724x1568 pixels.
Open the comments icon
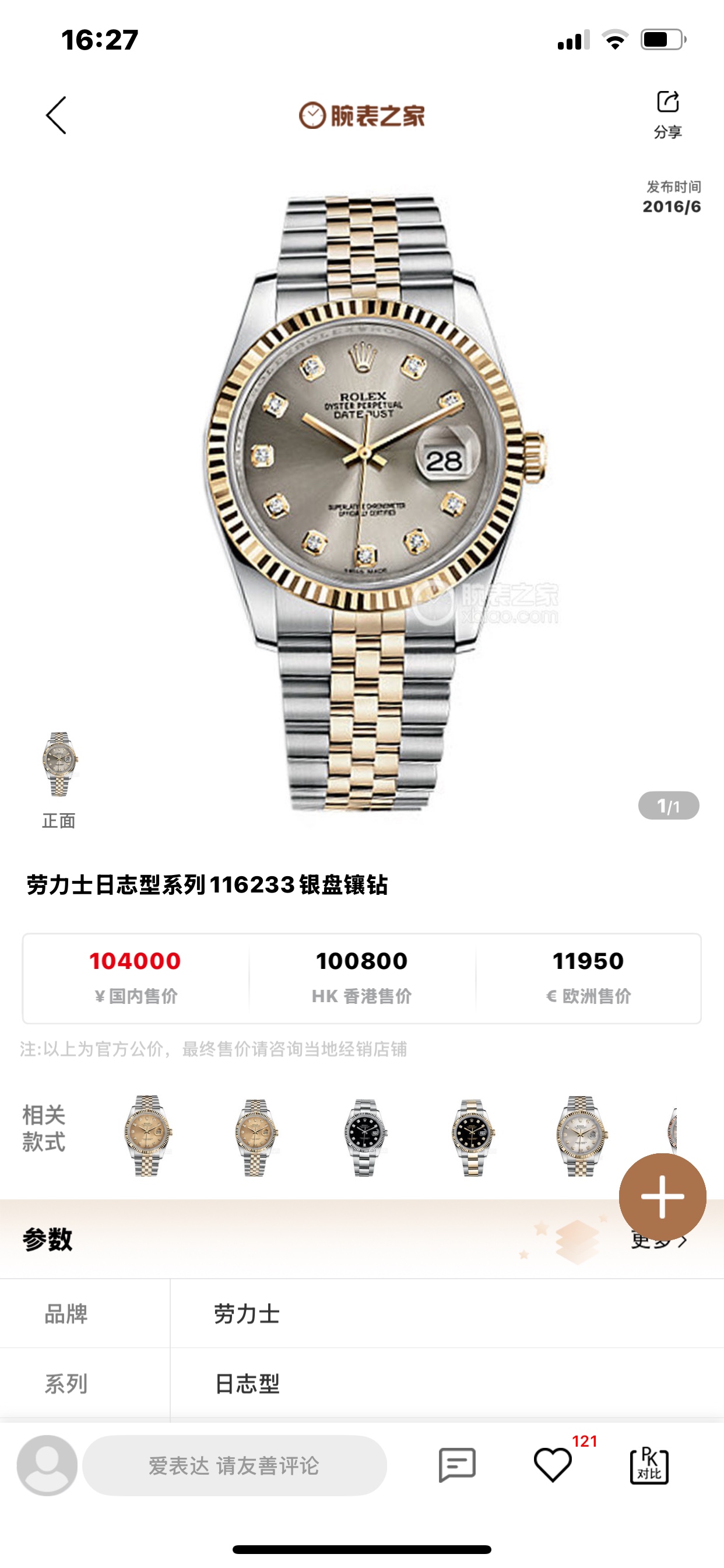457,1465
